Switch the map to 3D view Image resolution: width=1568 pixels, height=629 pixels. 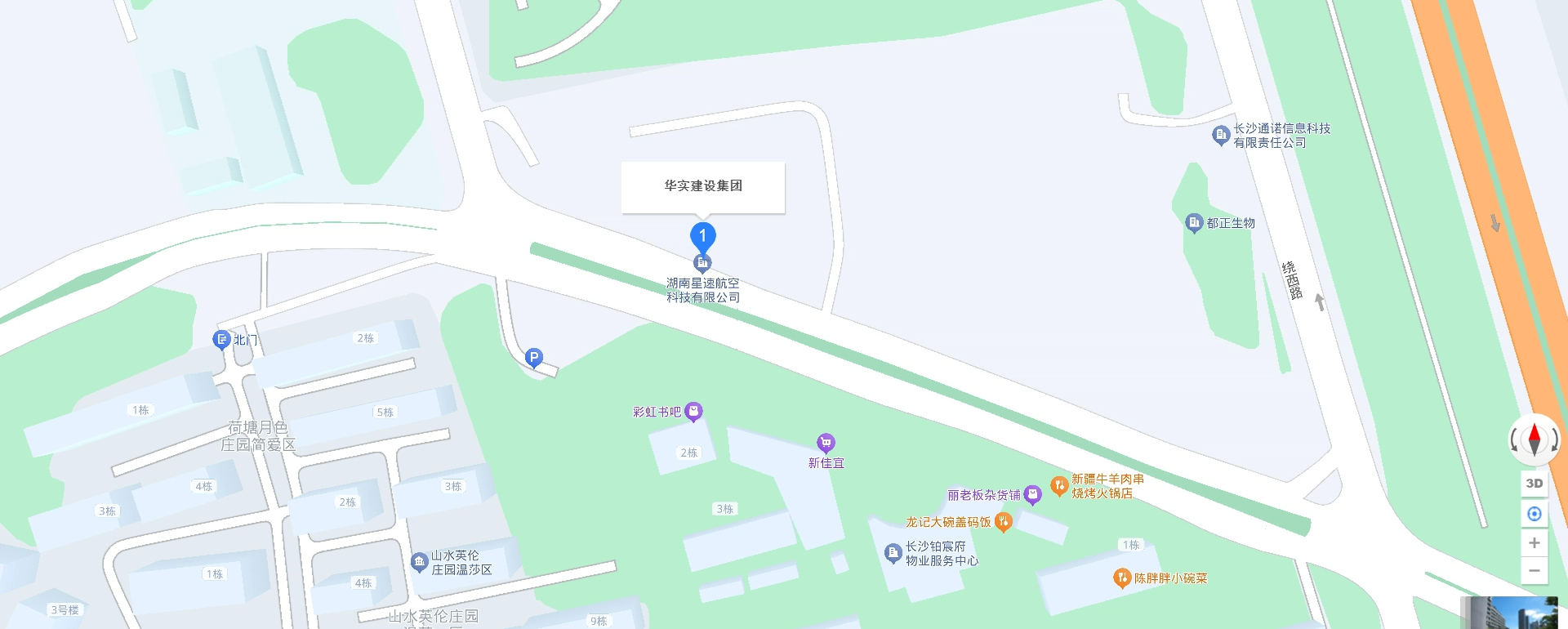pos(1535,484)
